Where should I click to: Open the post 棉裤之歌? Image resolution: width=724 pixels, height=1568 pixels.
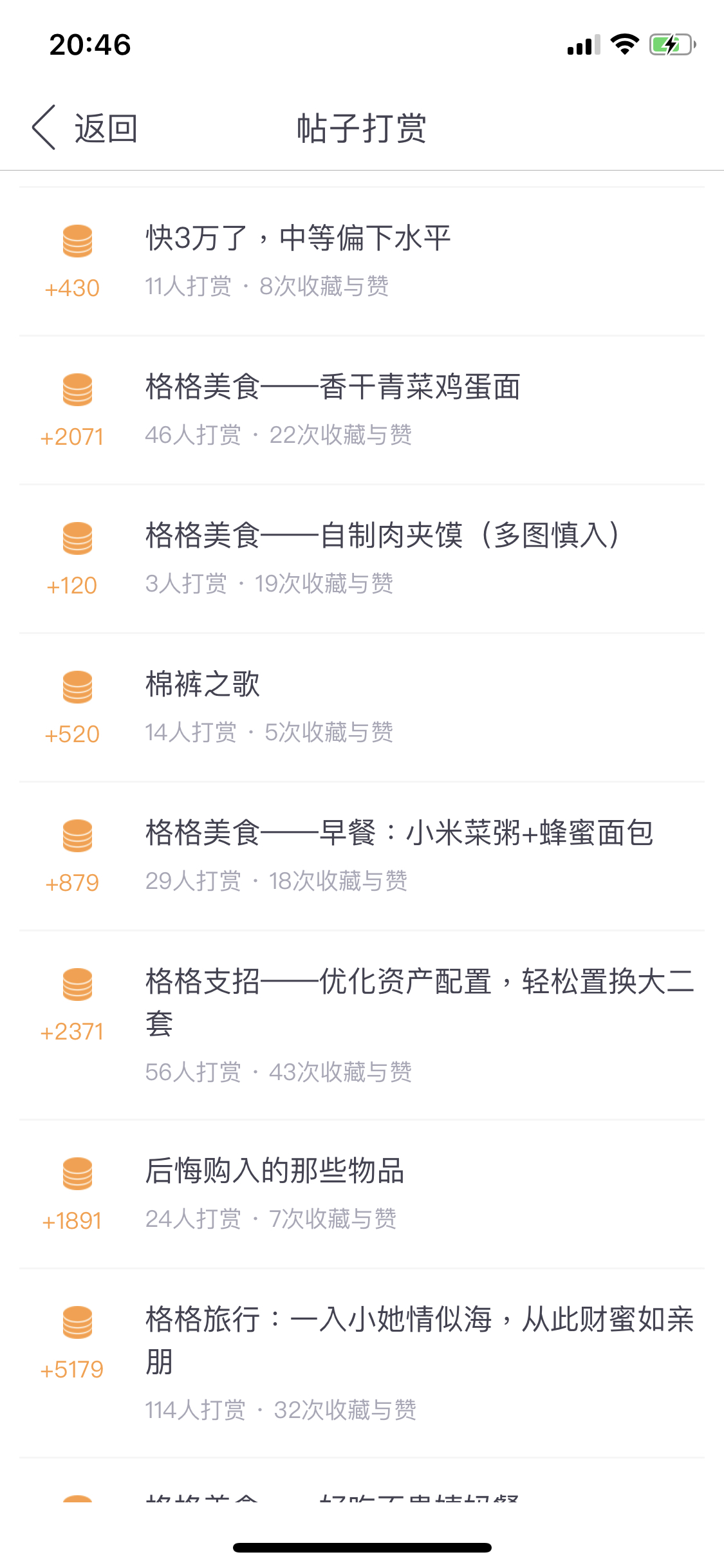(362, 707)
